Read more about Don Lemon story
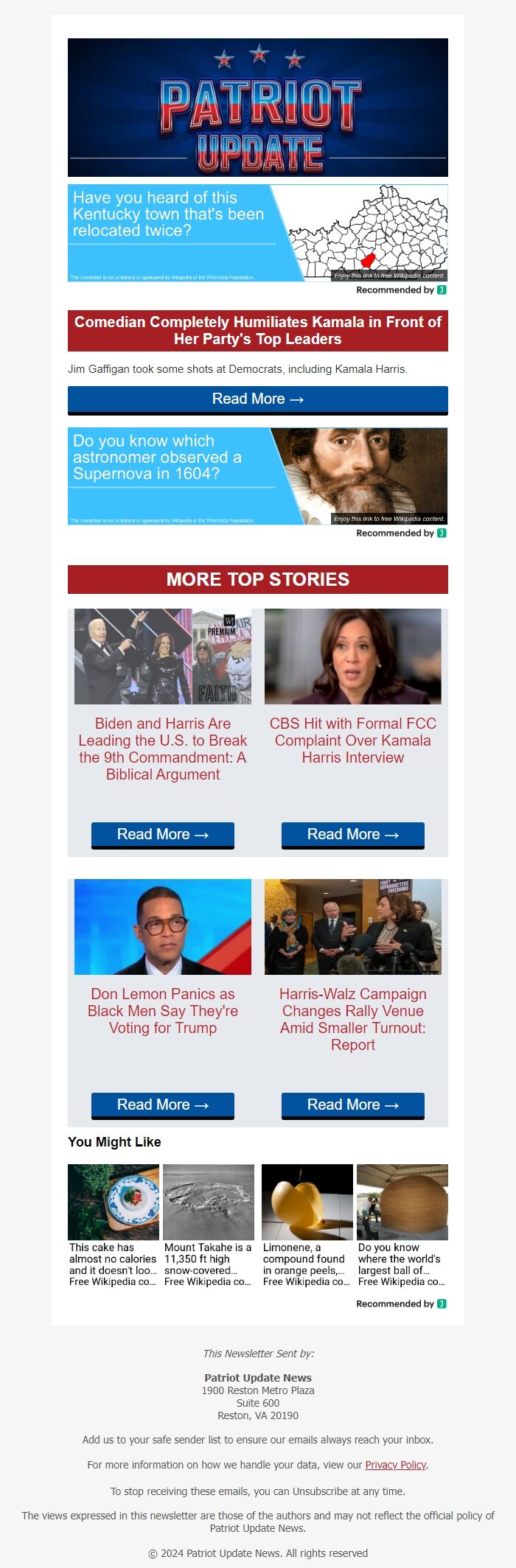The height and width of the screenshot is (1568, 516). (163, 1105)
